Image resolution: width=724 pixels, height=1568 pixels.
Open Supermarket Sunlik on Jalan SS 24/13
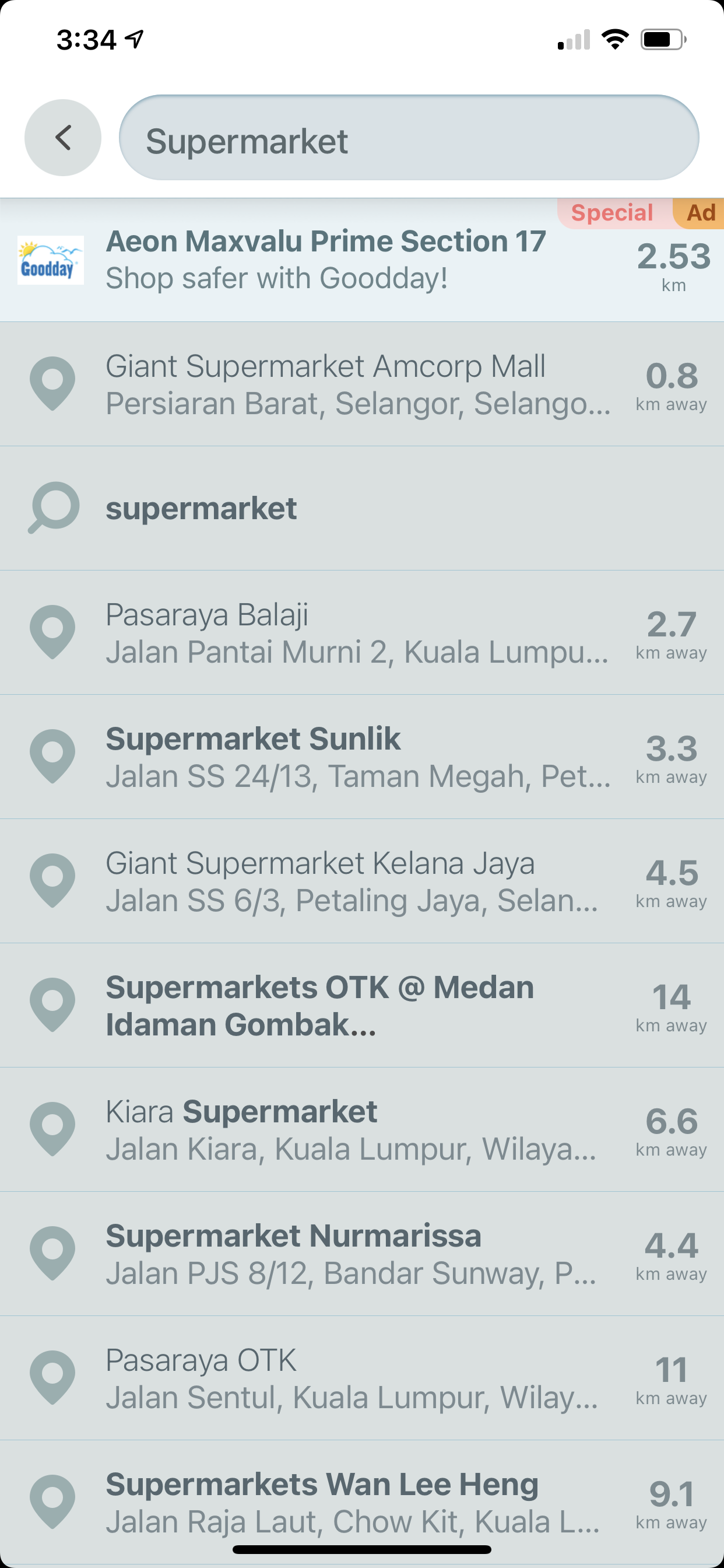tap(358, 757)
